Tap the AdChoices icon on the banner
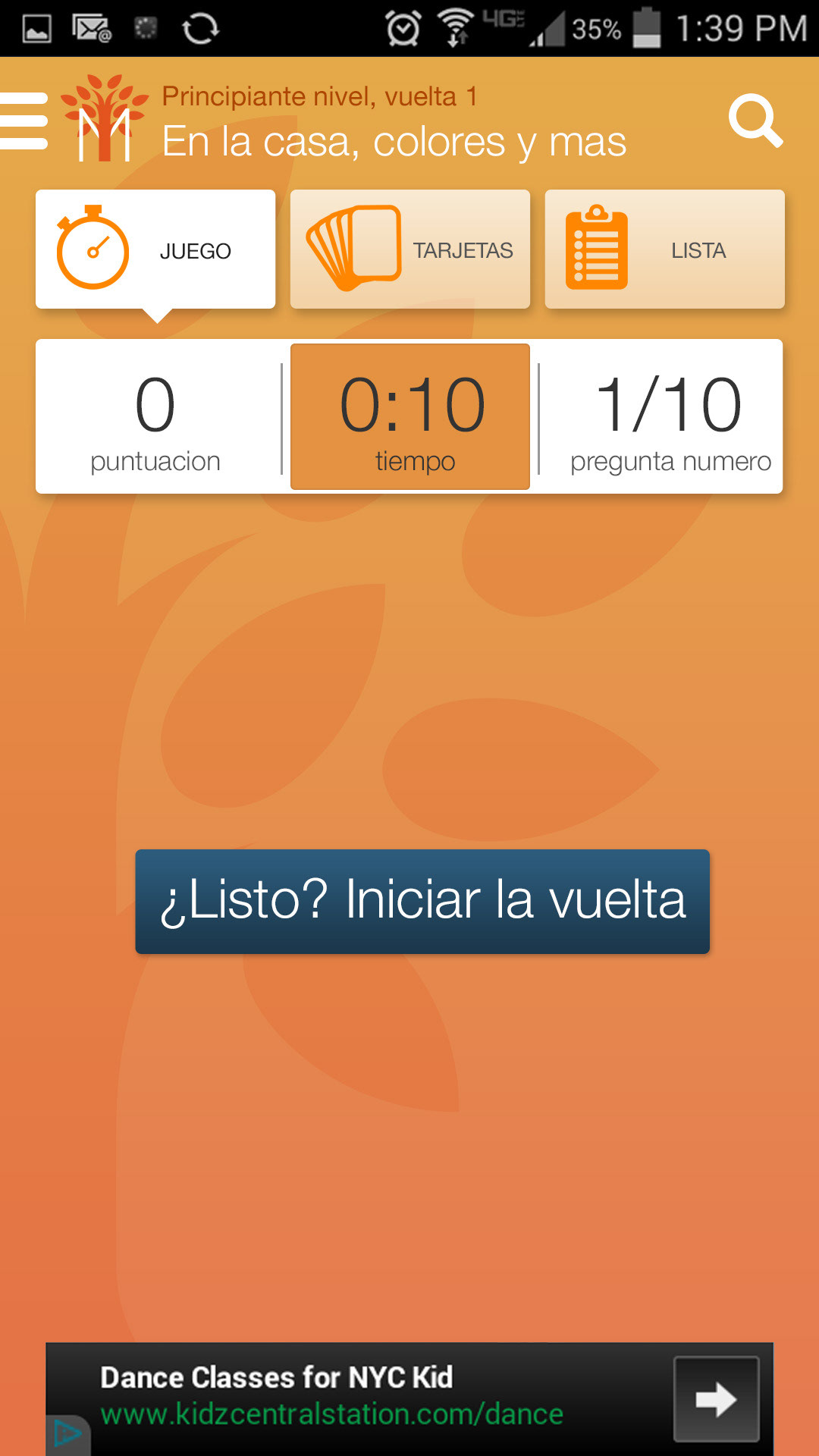Image resolution: width=819 pixels, height=1456 pixels. [x=67, y=1433]
